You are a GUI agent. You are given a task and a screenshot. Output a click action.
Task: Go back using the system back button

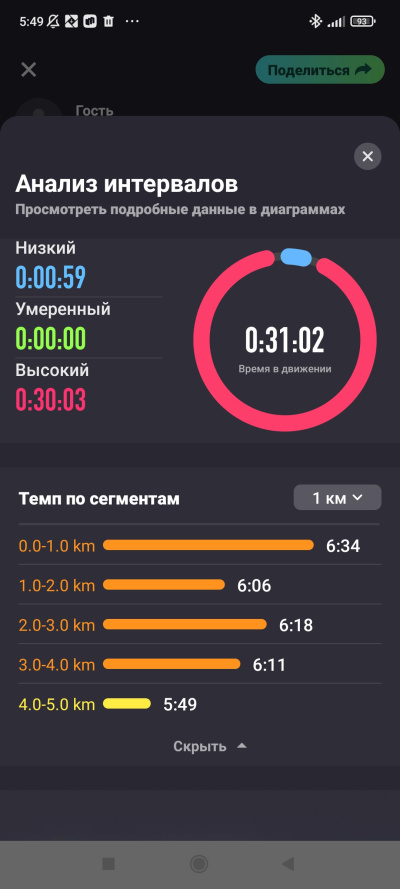click(288, 863)
